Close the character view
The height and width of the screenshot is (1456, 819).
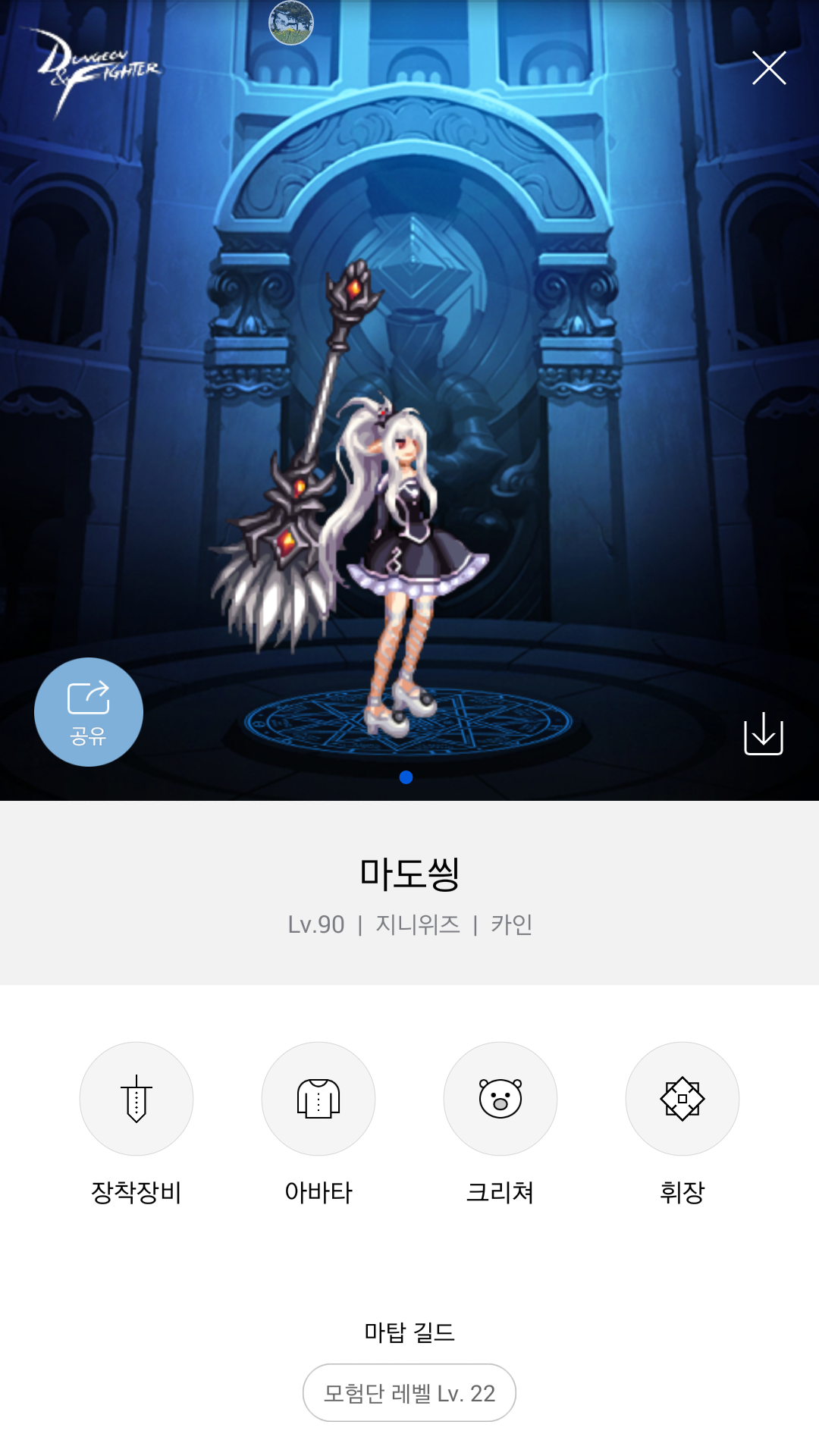[768, 68]
